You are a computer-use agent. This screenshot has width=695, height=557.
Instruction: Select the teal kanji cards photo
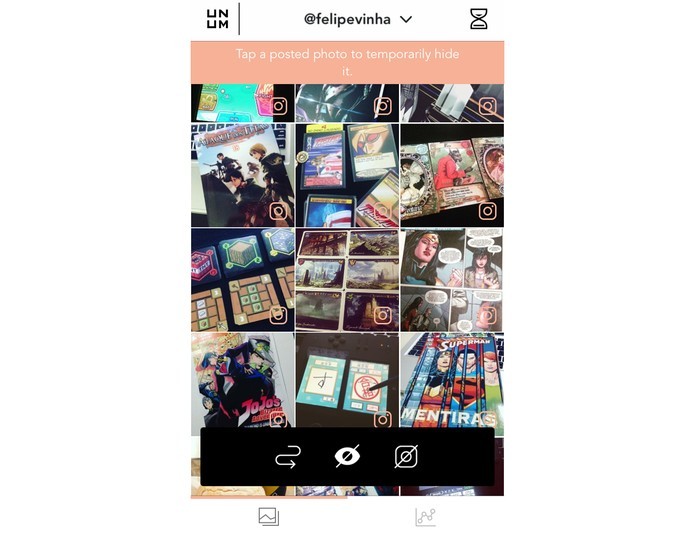(347, 380)
